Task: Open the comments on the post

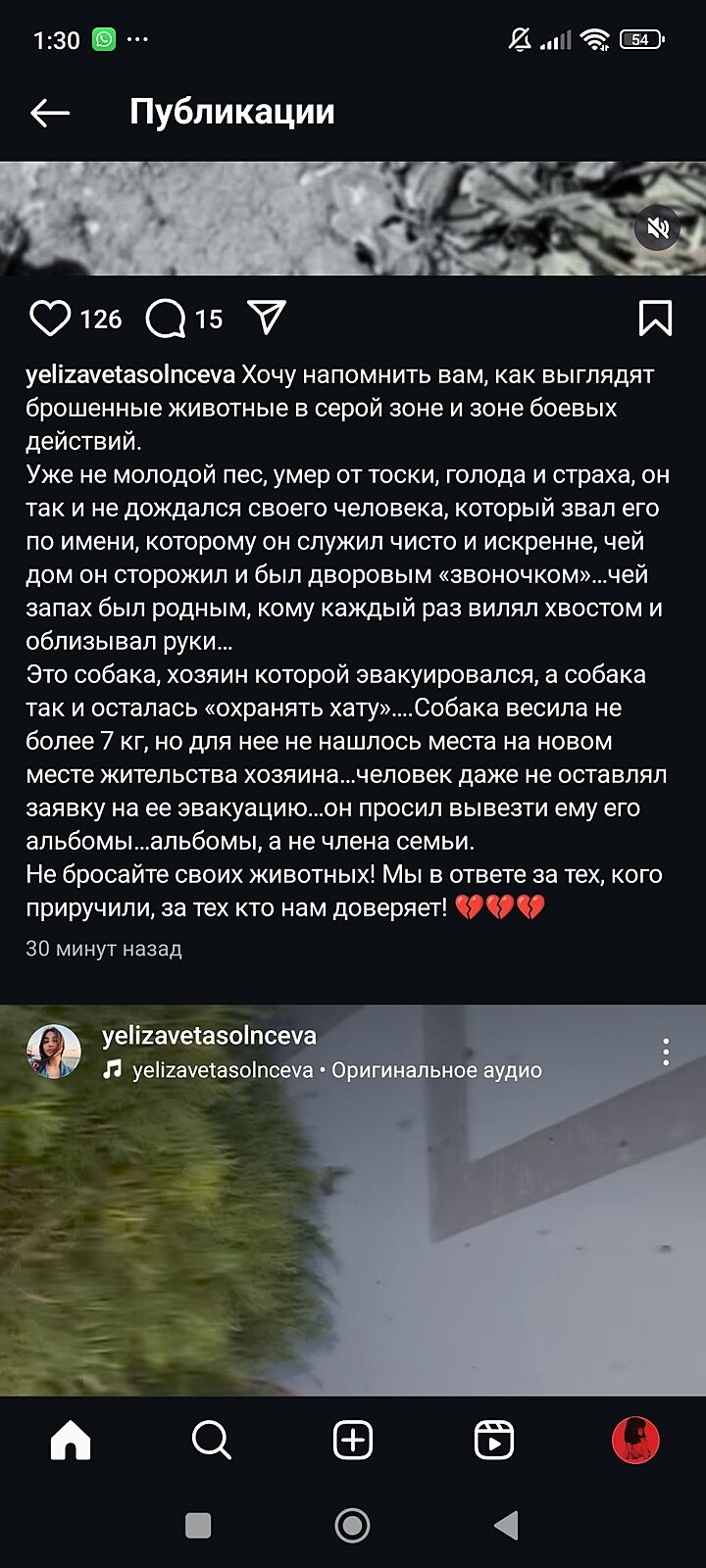Action: coord(166,318)
